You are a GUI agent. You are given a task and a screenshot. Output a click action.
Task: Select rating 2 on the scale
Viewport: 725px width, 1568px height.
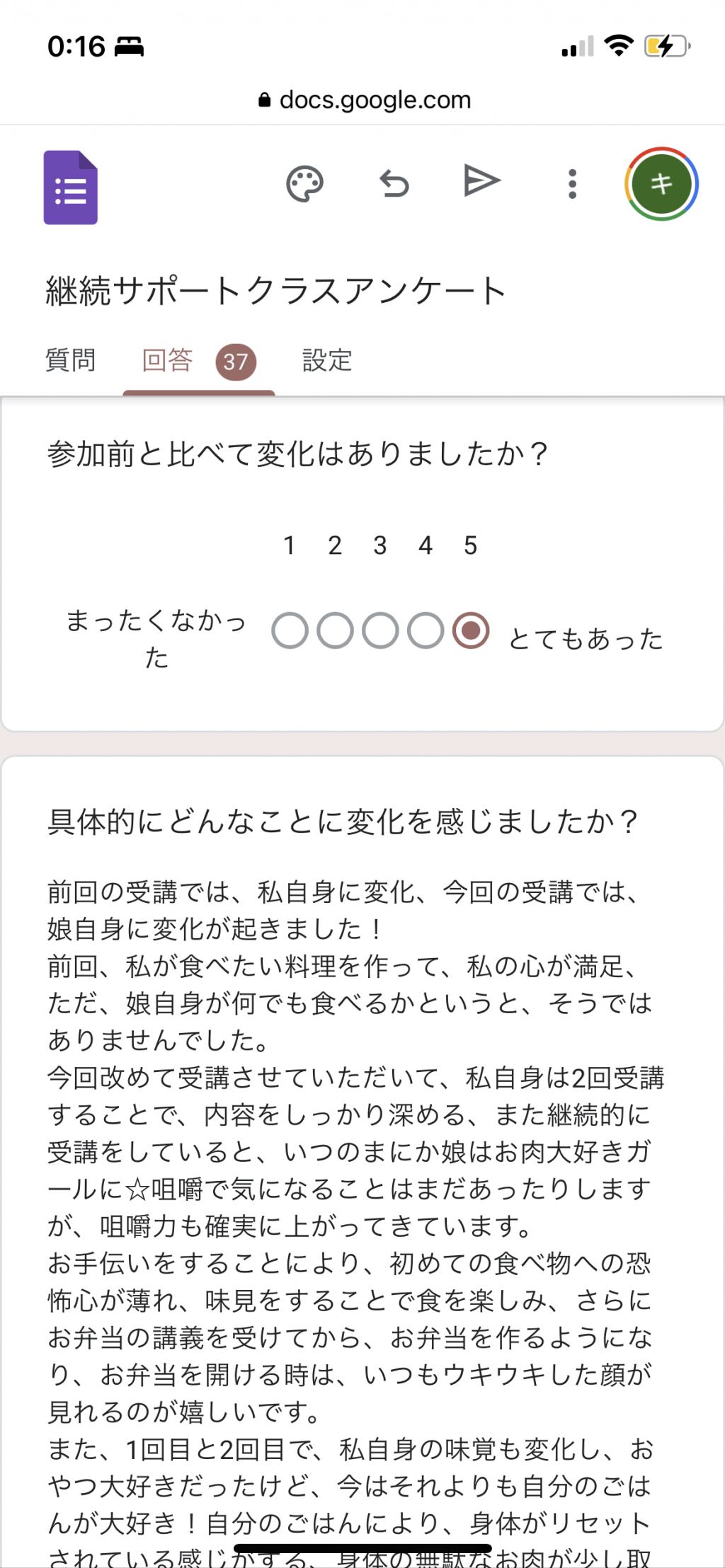[335, 630]
